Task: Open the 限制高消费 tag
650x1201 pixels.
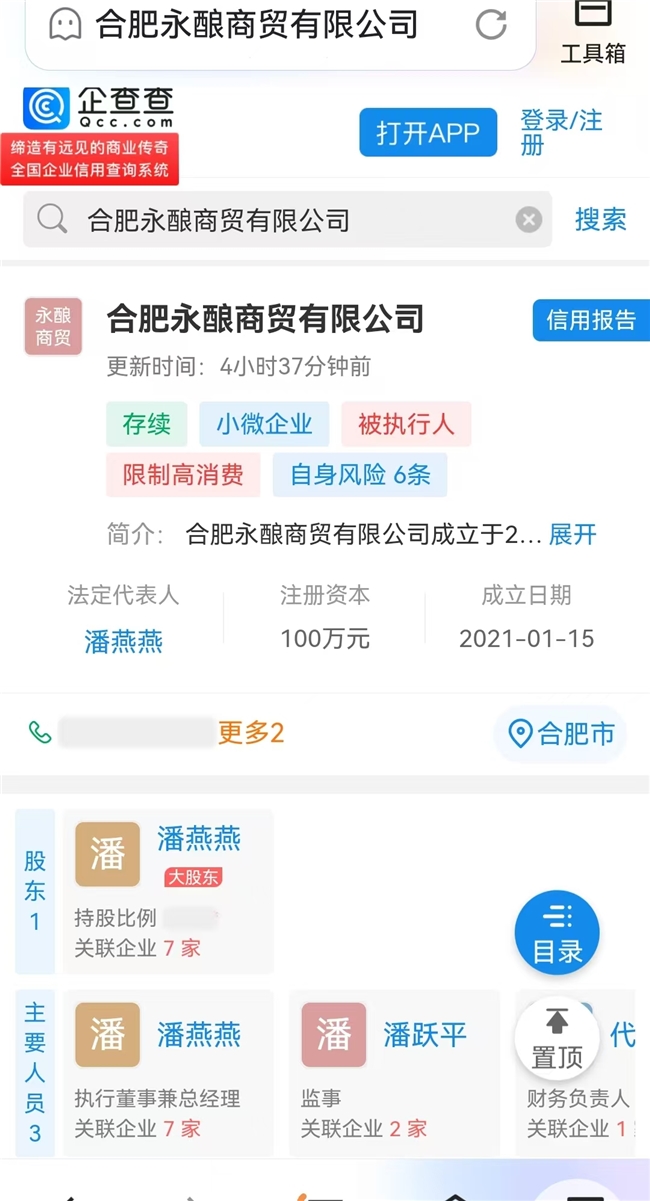Action: [x=183, y=475]
